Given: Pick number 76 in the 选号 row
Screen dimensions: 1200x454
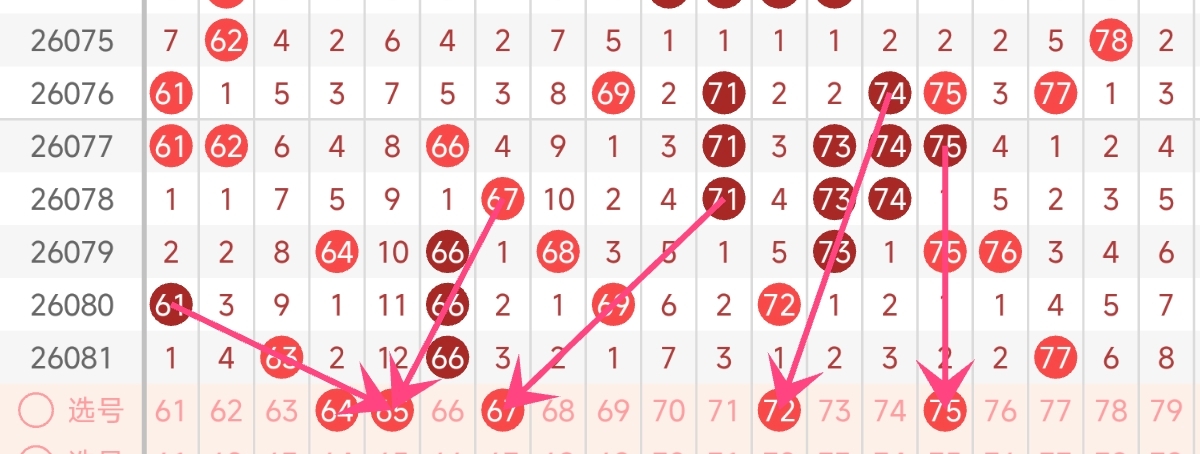Looking at the screenshot, I should (x=1000, y=410).
